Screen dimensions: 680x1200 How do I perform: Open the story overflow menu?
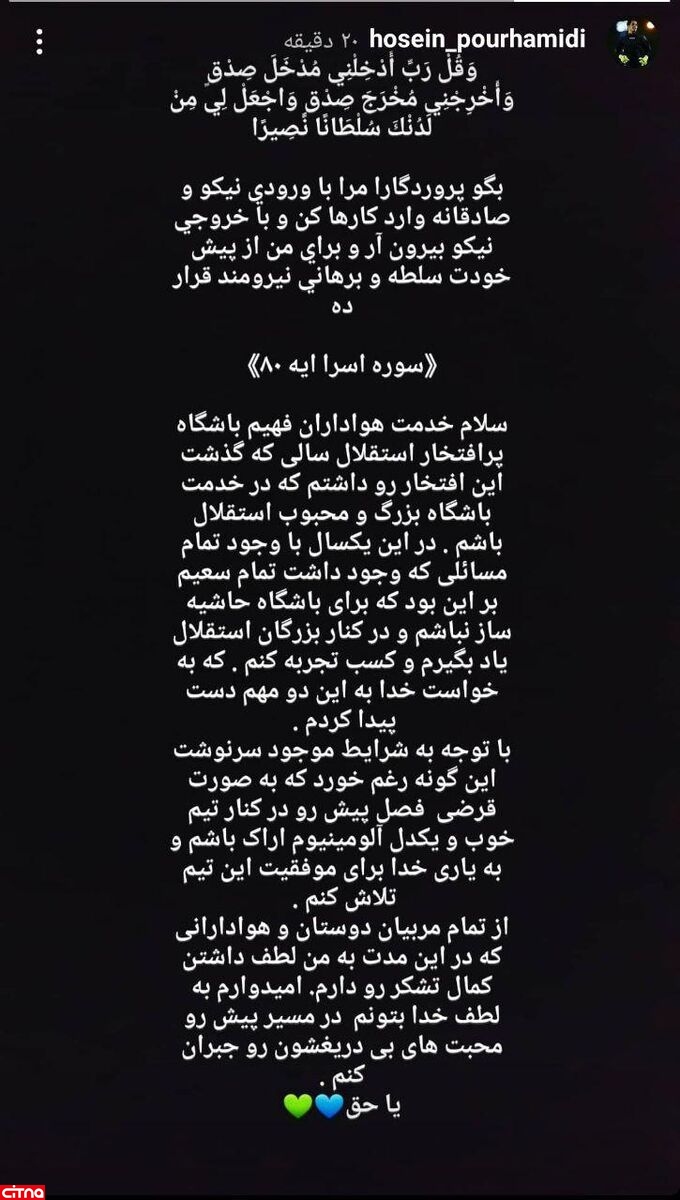(40, 41)
